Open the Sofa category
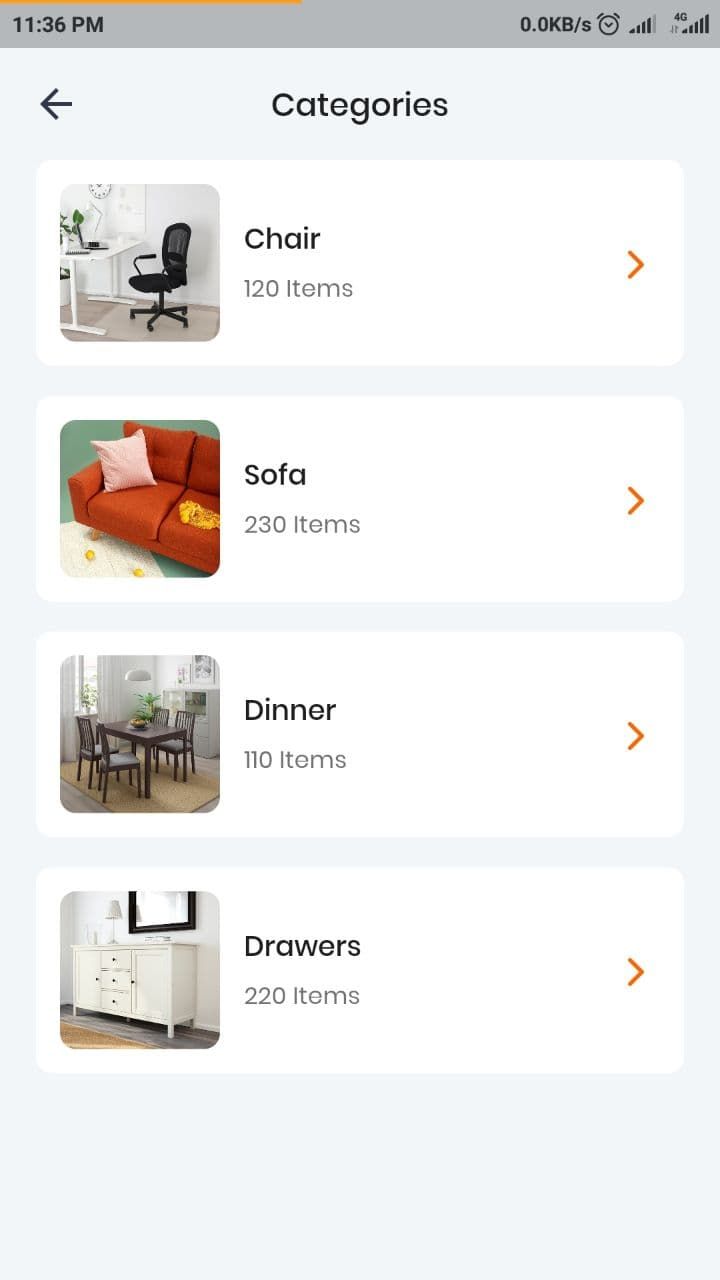This screenshot has width=720, height=1280. click(360, 499)
